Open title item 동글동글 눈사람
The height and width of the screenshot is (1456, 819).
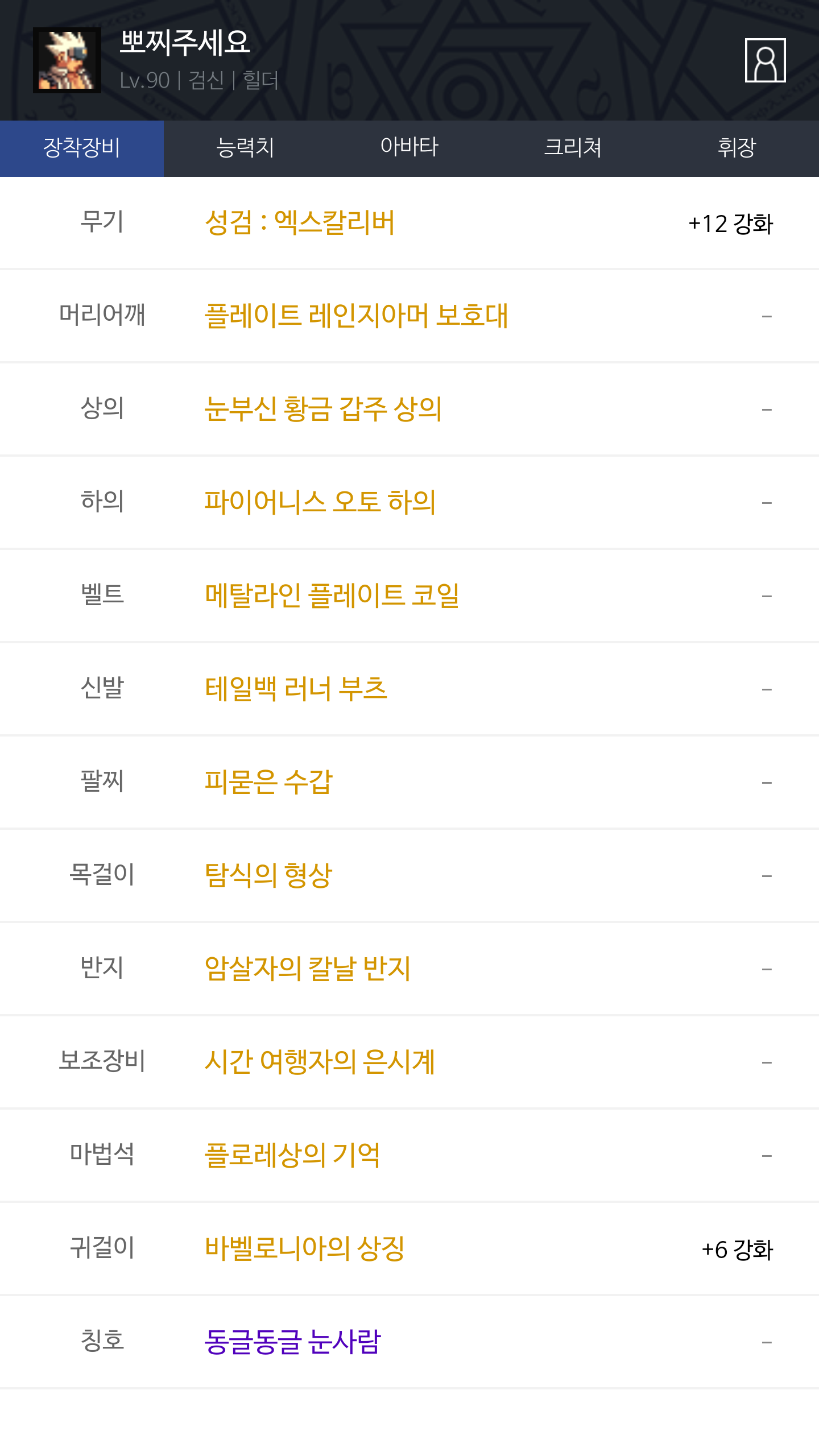click(x=293, y=1342)
